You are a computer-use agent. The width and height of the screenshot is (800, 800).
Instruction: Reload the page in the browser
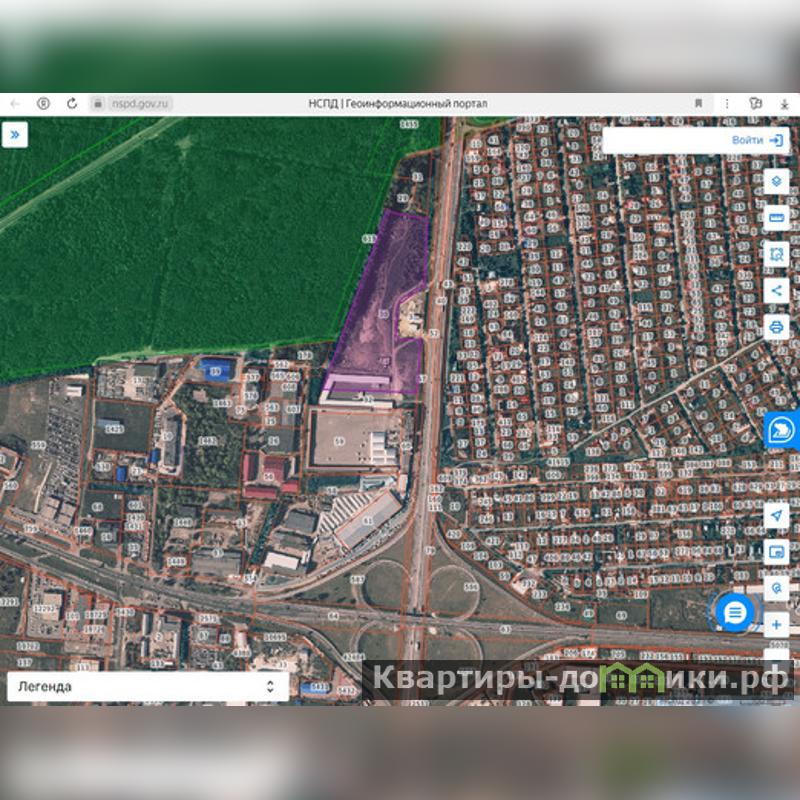point(72,103)
